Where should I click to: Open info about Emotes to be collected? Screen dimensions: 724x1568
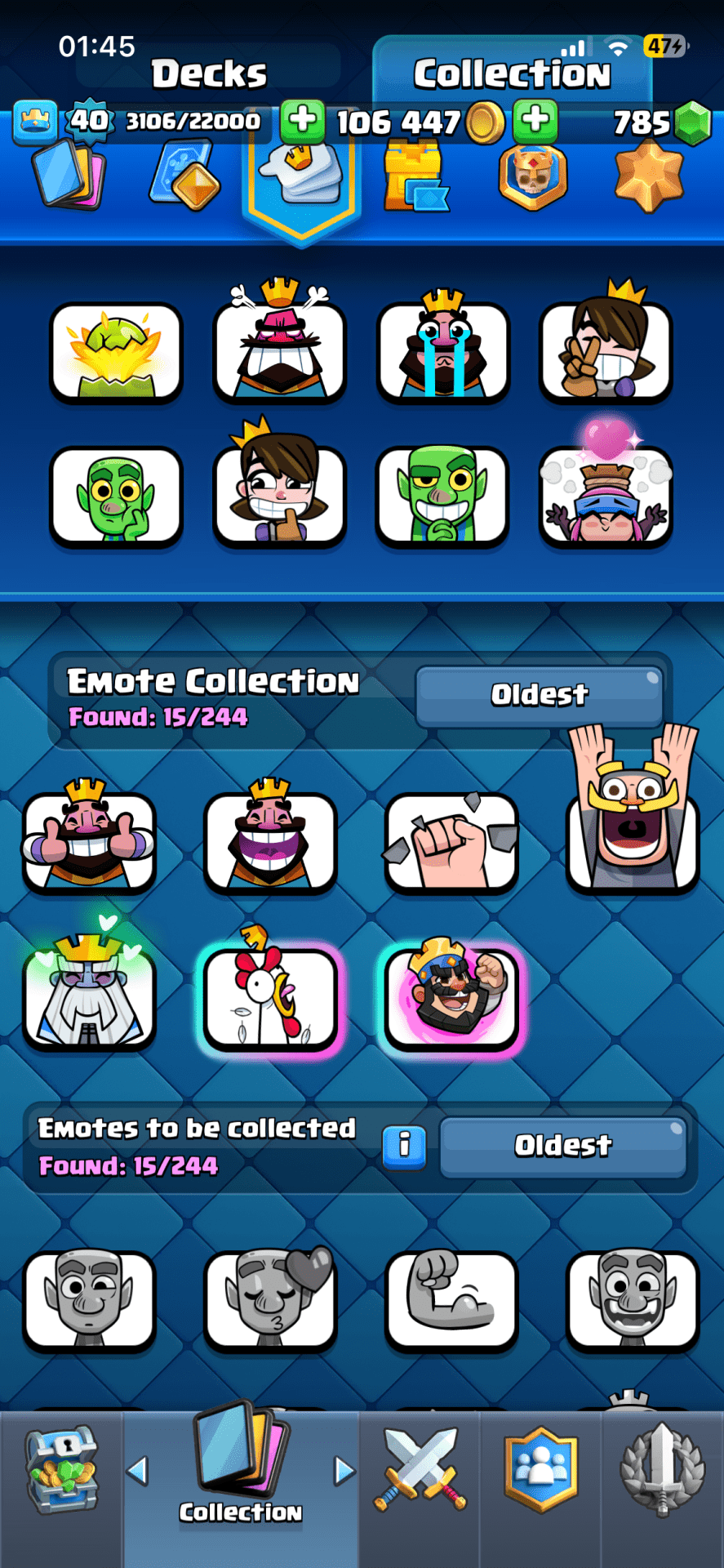404,1146
